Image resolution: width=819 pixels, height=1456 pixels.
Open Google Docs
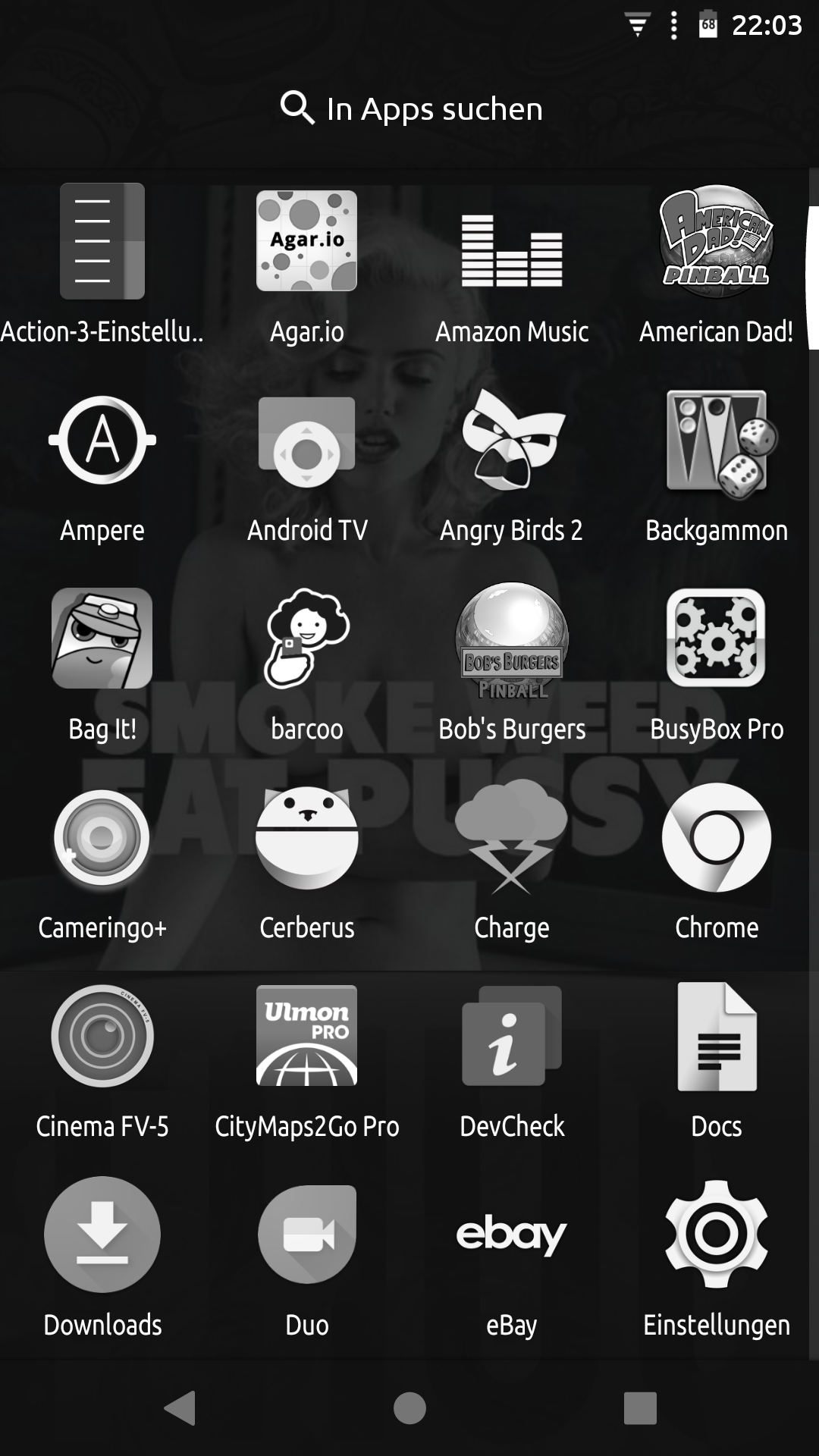[716, 1036]
